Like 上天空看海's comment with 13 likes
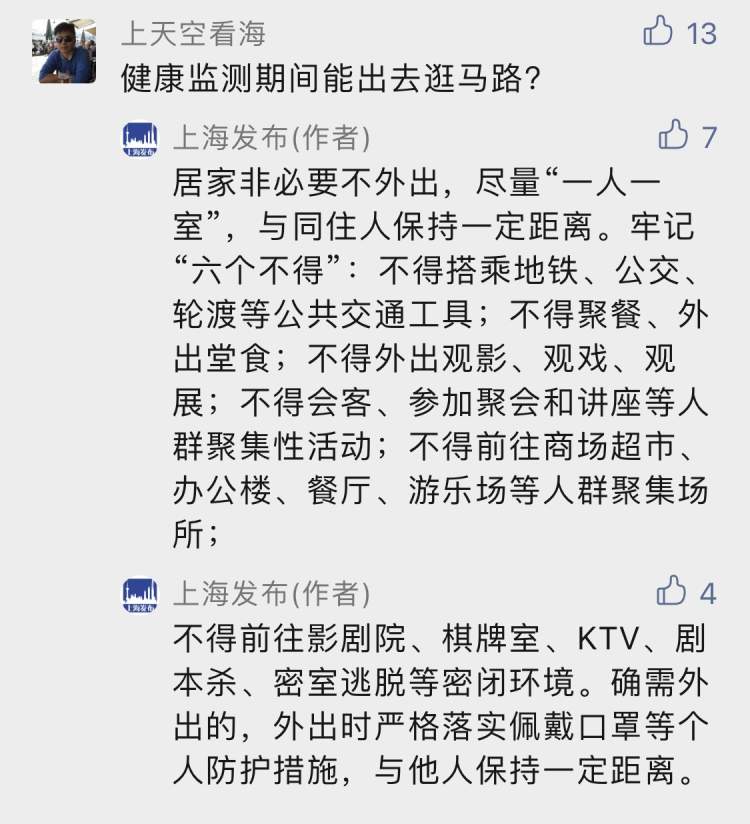 [x=659, y=32]
